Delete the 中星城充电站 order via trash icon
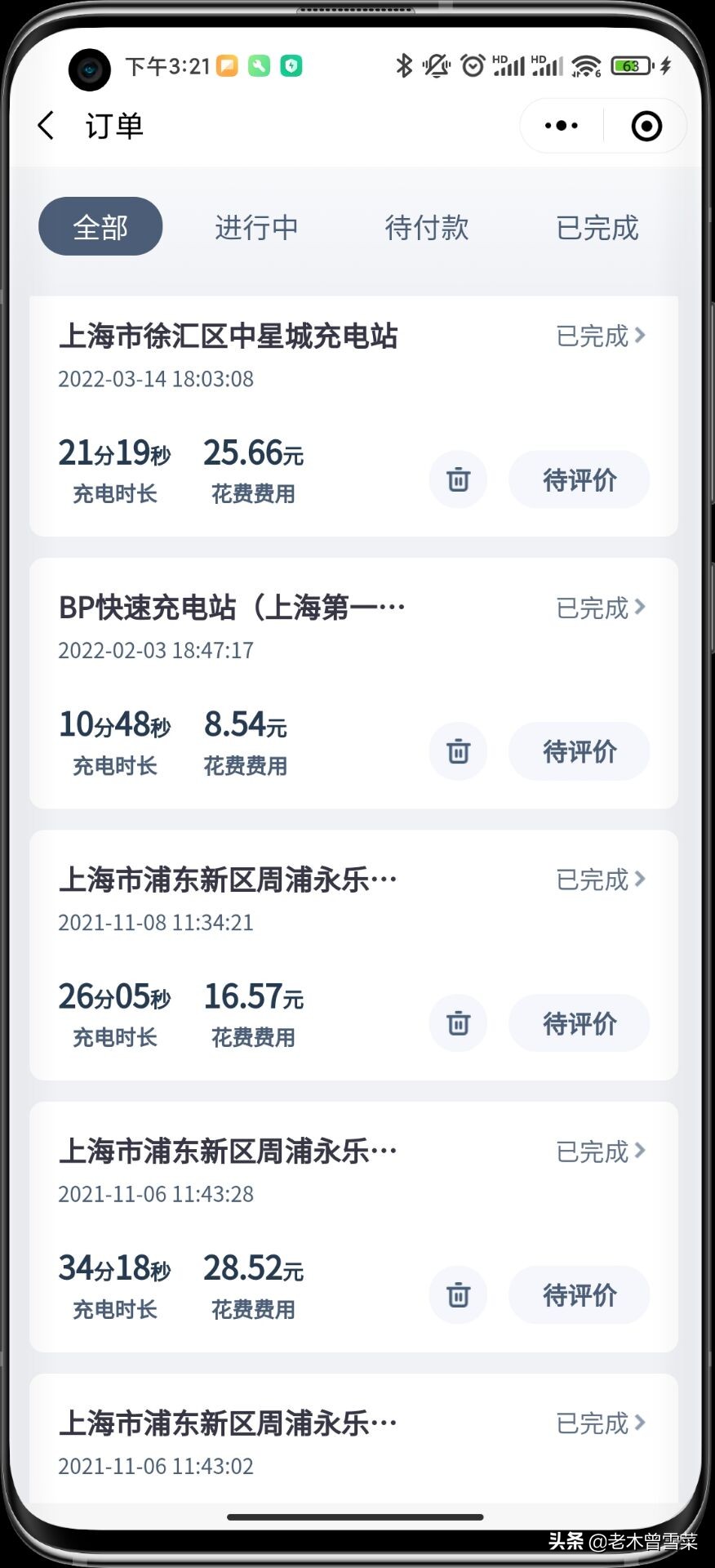The image size is (715, 1568). (x=458, y=480)
